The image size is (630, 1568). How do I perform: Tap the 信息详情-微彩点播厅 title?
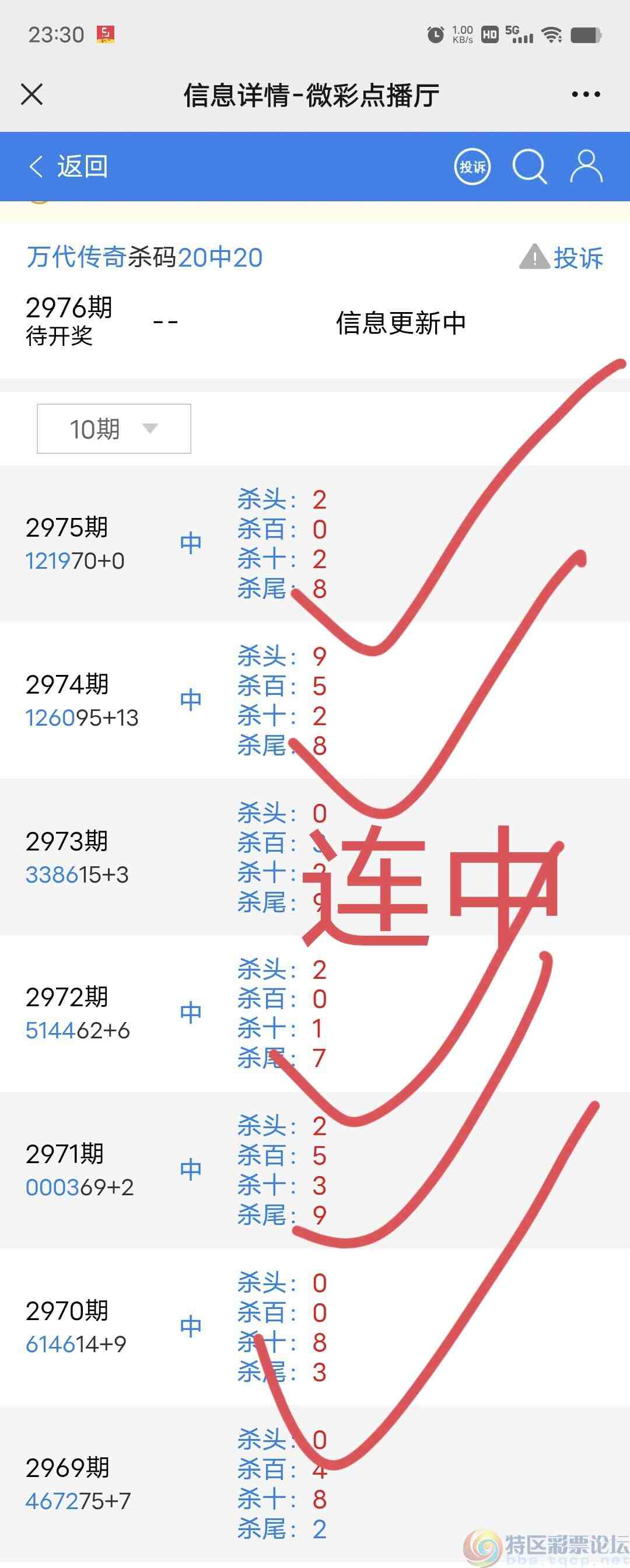[312, 94]
